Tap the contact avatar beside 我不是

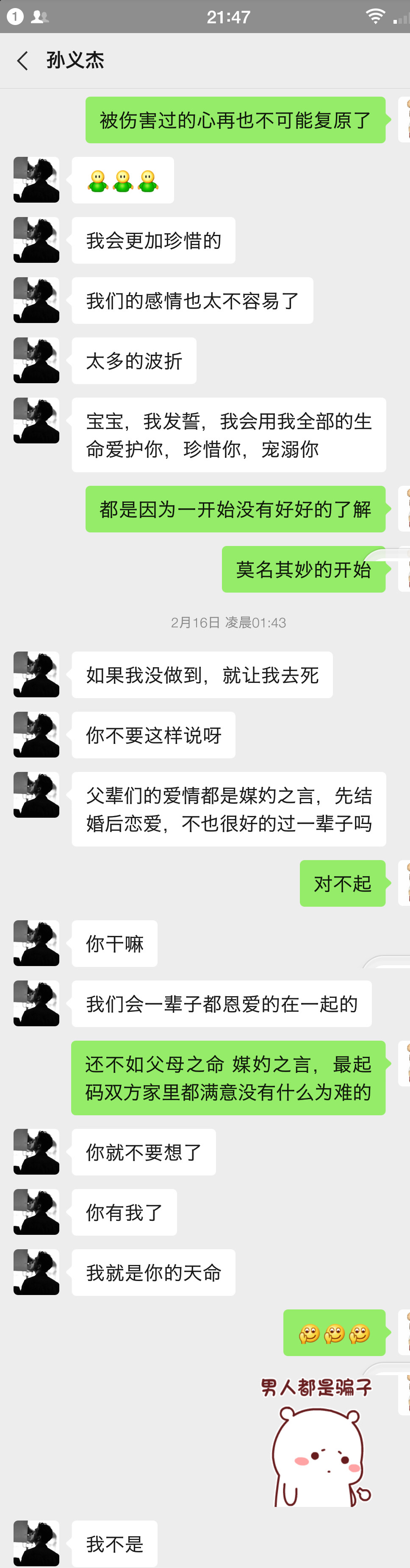tap(36, 1543)
